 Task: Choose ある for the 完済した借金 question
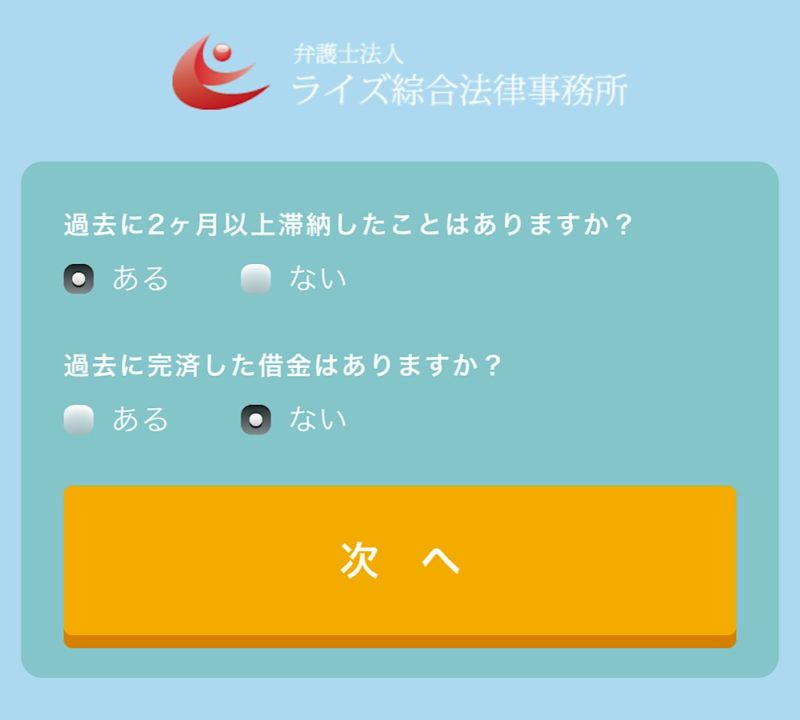click(x=79, y=419)
